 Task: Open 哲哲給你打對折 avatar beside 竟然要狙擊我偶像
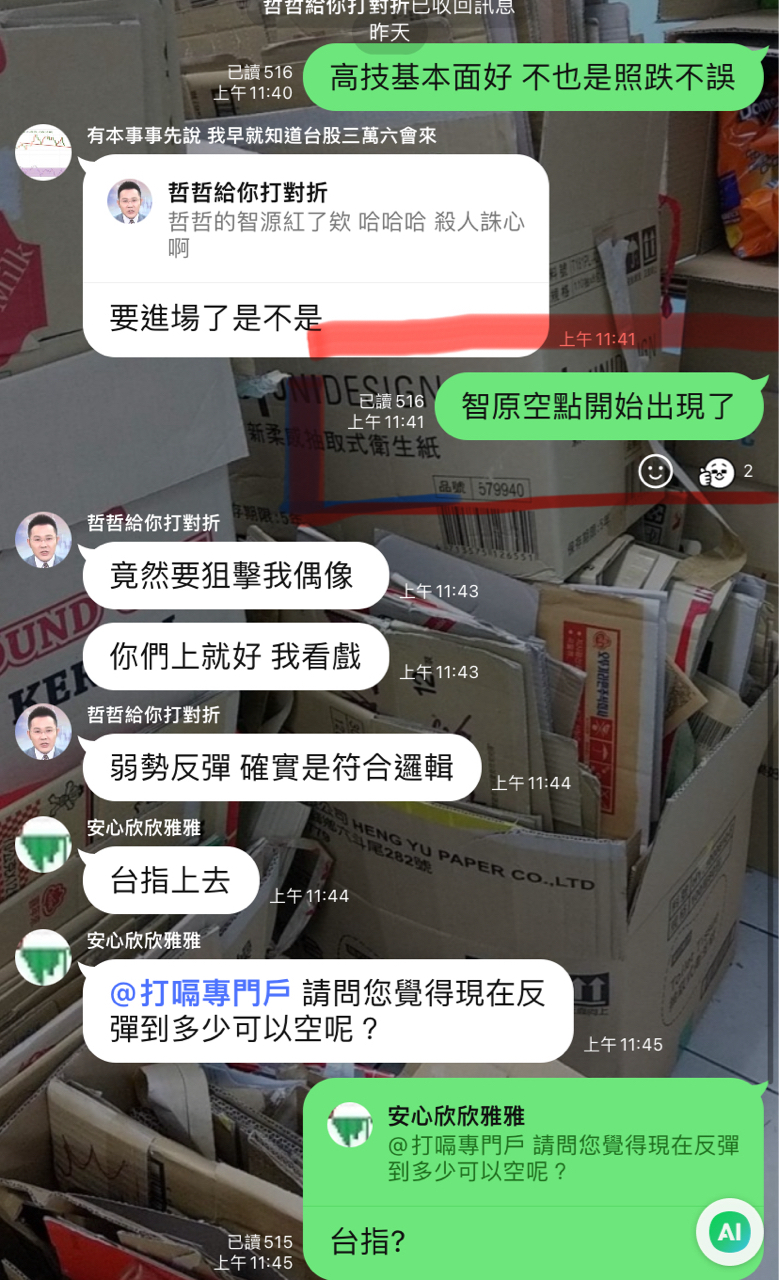tap(43, 541)
